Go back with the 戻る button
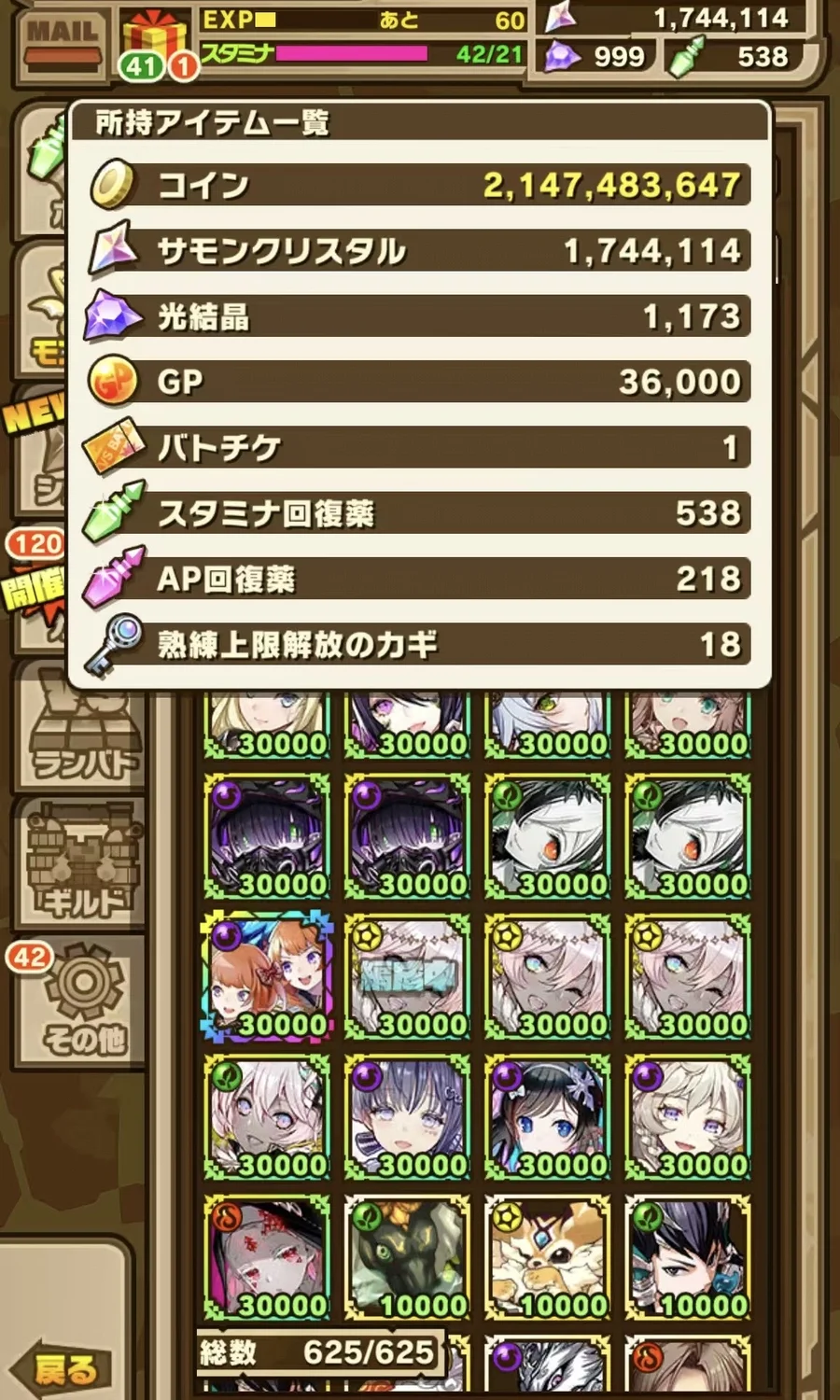Screen dimensions: 840x1400 tap(63, 1368)
